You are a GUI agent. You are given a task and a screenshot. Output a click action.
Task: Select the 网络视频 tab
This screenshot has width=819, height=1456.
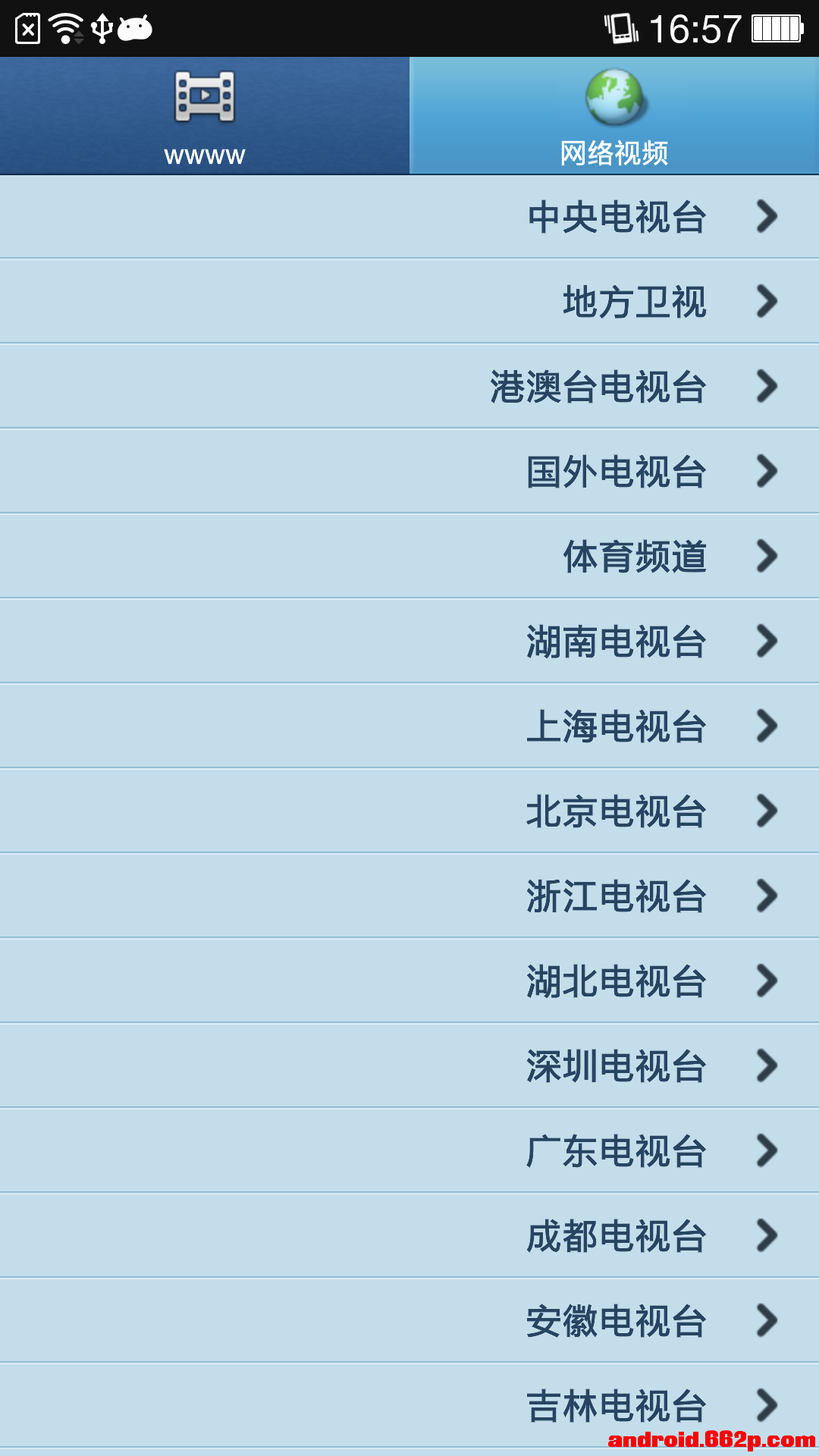[614, 115]
